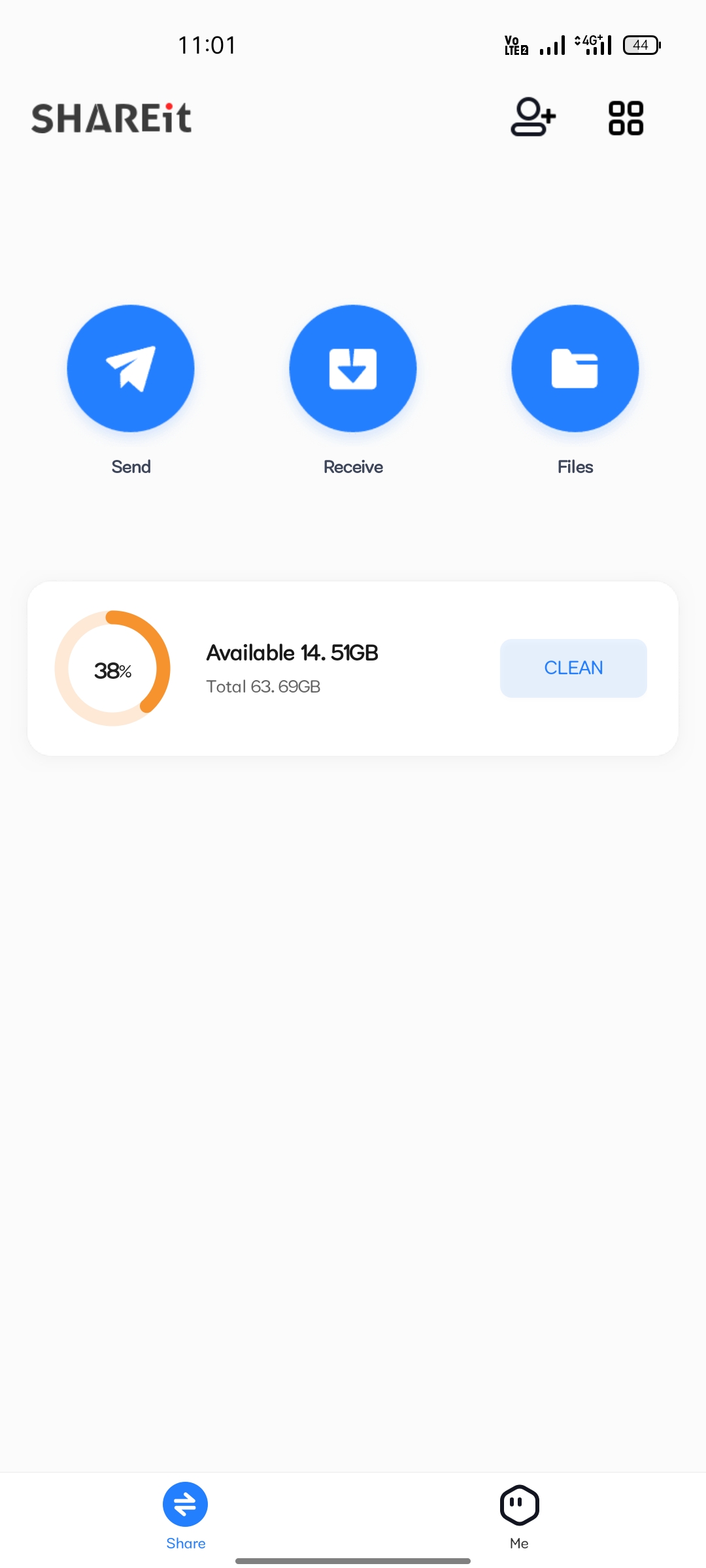The height and width of the screenshot is (1568, 706).
Task: Open the apps grid menu icon
Action: (624, 118)
